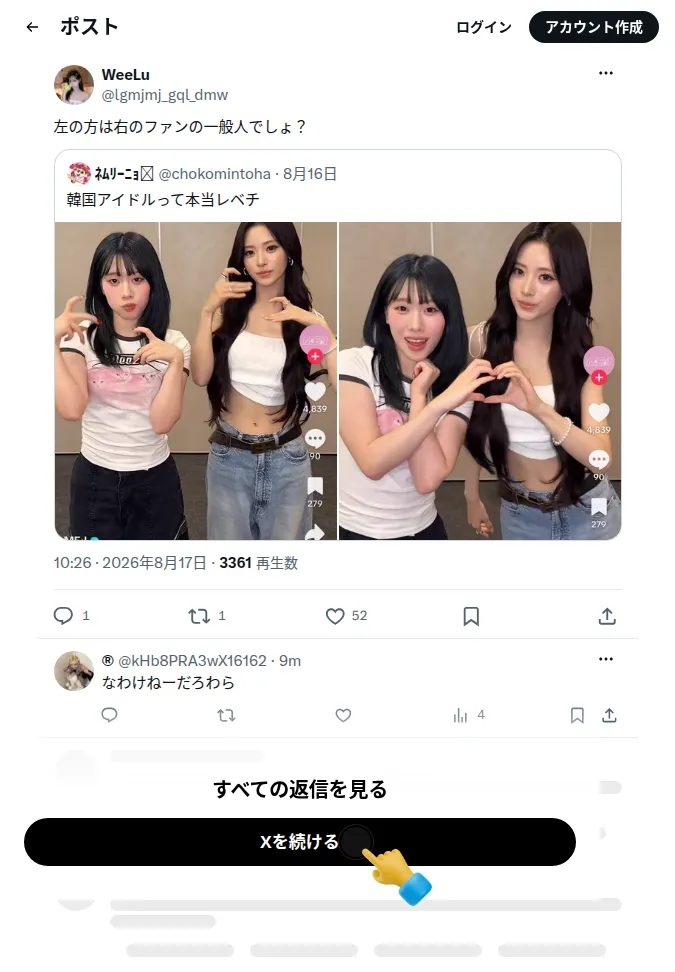Open the more menu on @kHb8PRA3wX16162's reply

click(x=606, y=659)
